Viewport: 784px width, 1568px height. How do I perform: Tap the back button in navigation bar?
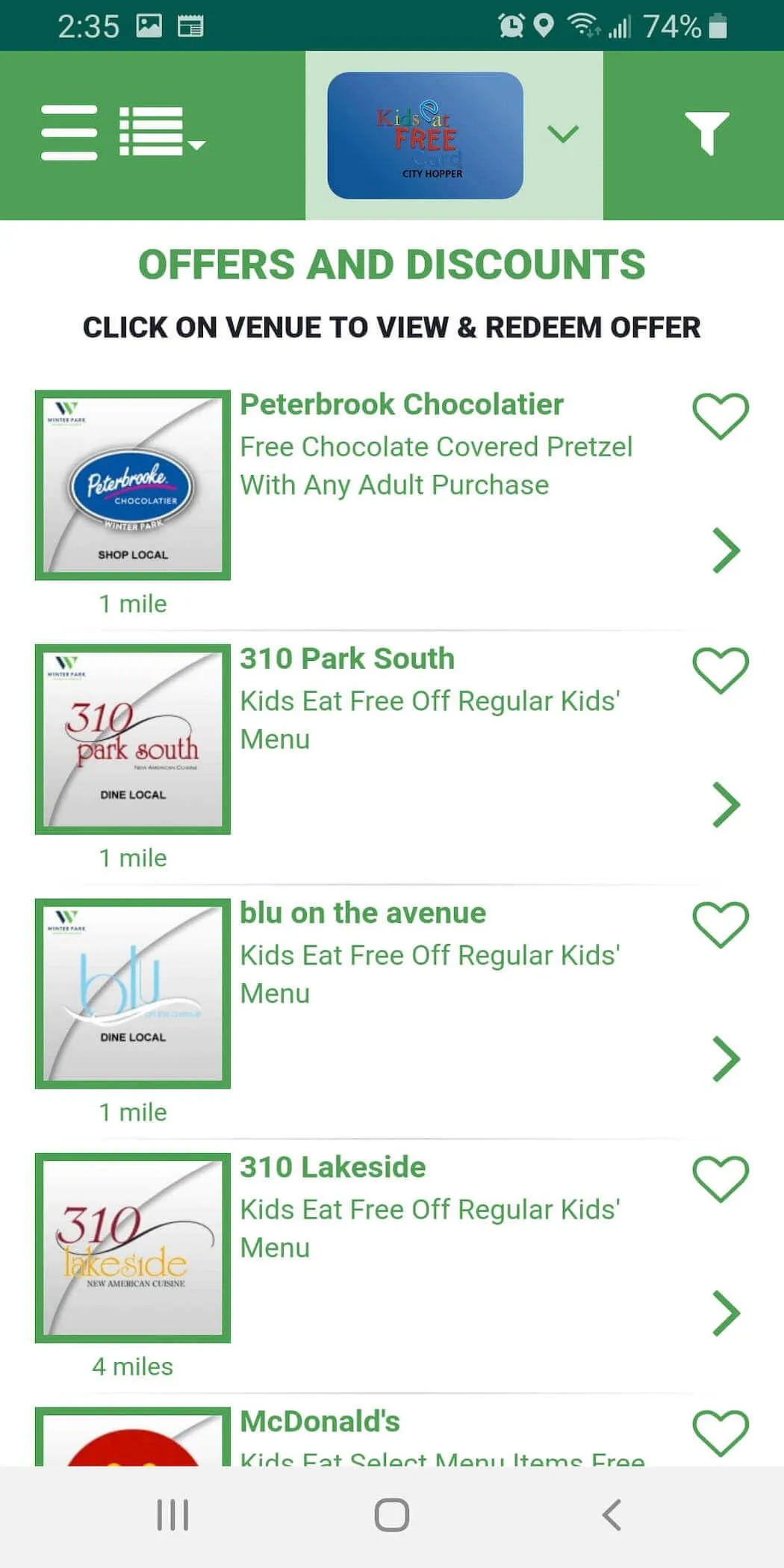(611, 1515)
